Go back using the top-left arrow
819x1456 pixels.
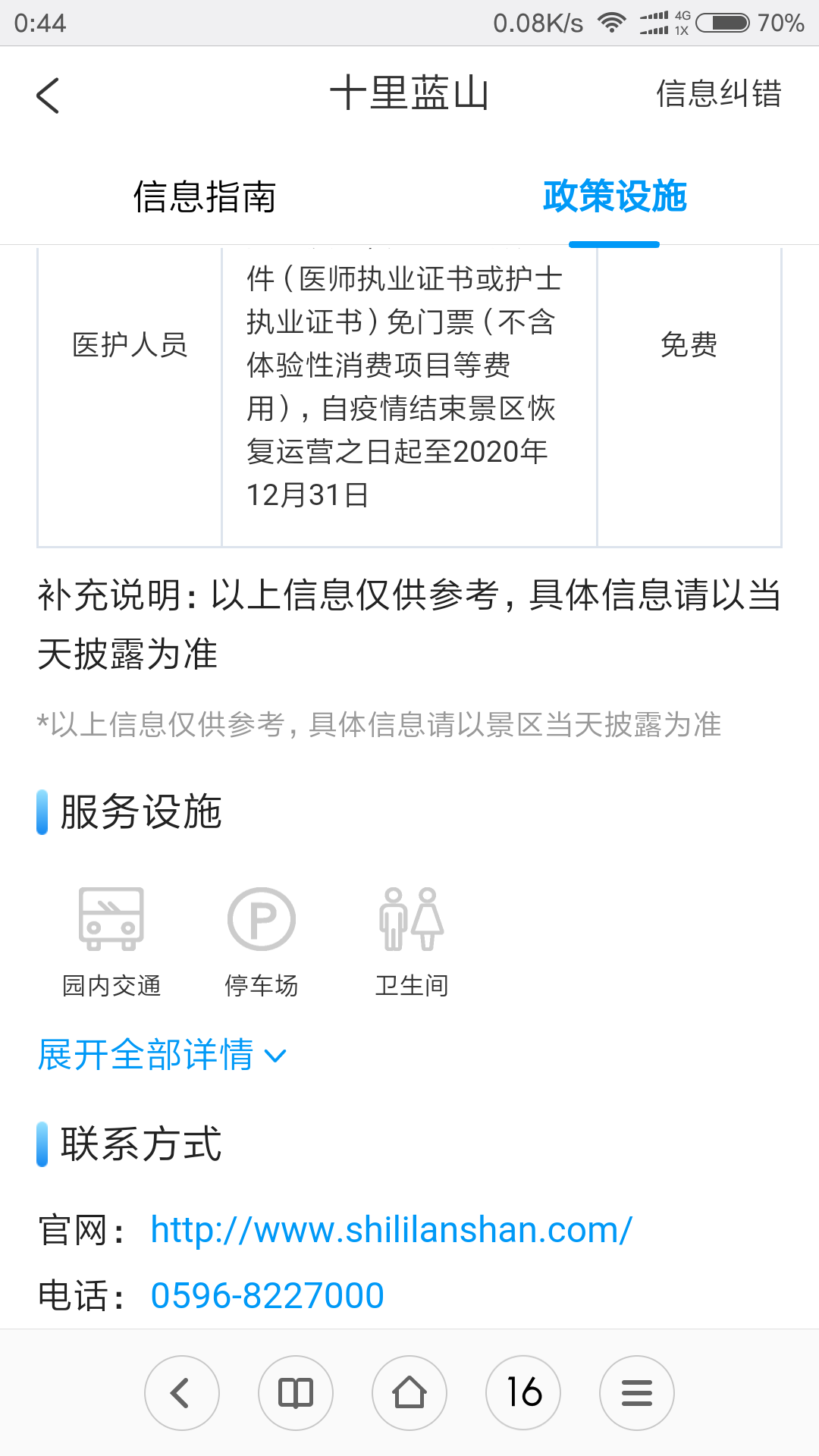point(48,96)
